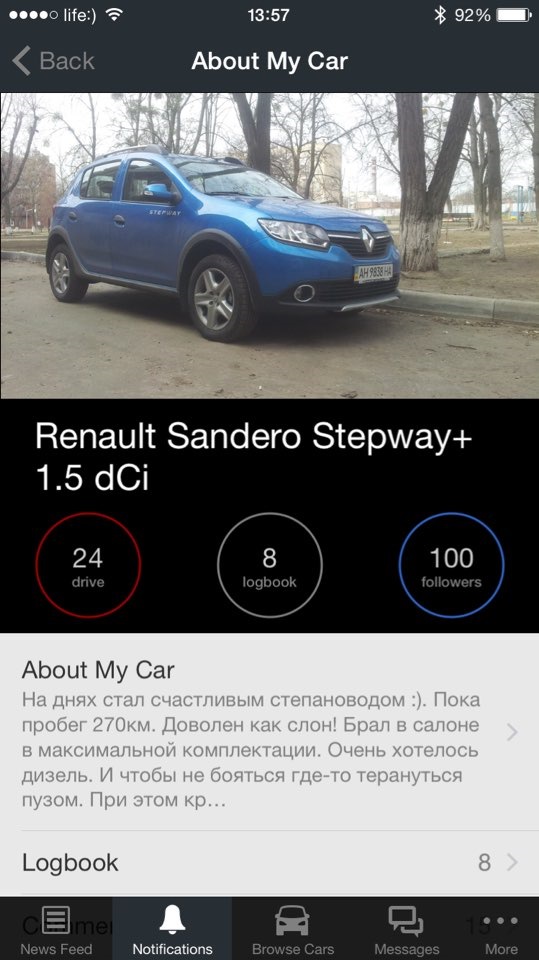Viewport: 539px width, 960px height.
Task: View the 100 followers circle
Action: point(451,565)
